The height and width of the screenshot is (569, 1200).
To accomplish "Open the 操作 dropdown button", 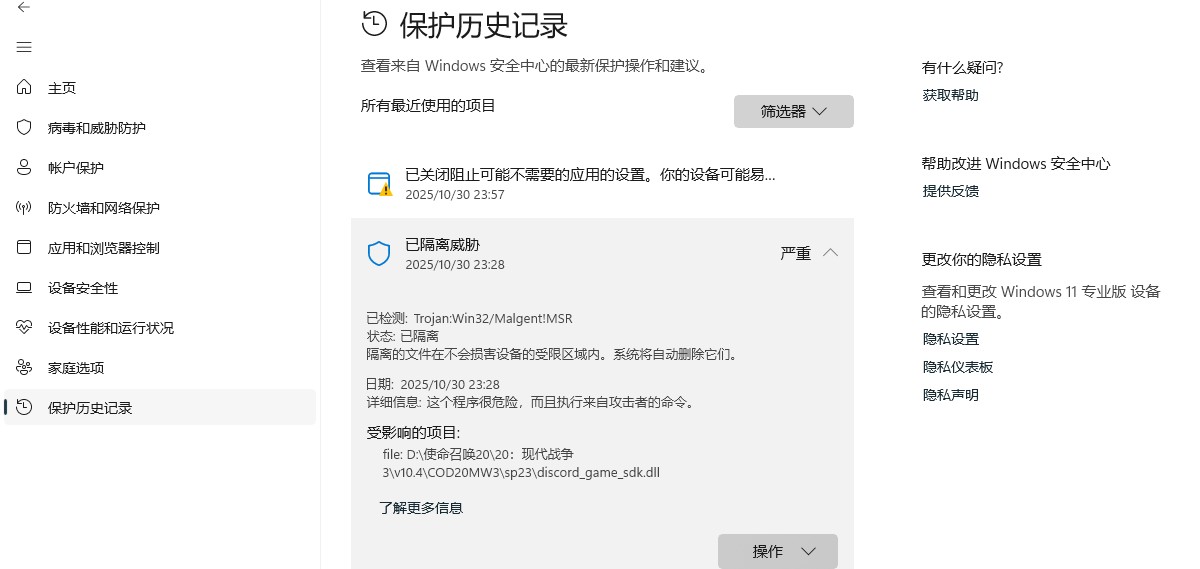I will (777, 551).
